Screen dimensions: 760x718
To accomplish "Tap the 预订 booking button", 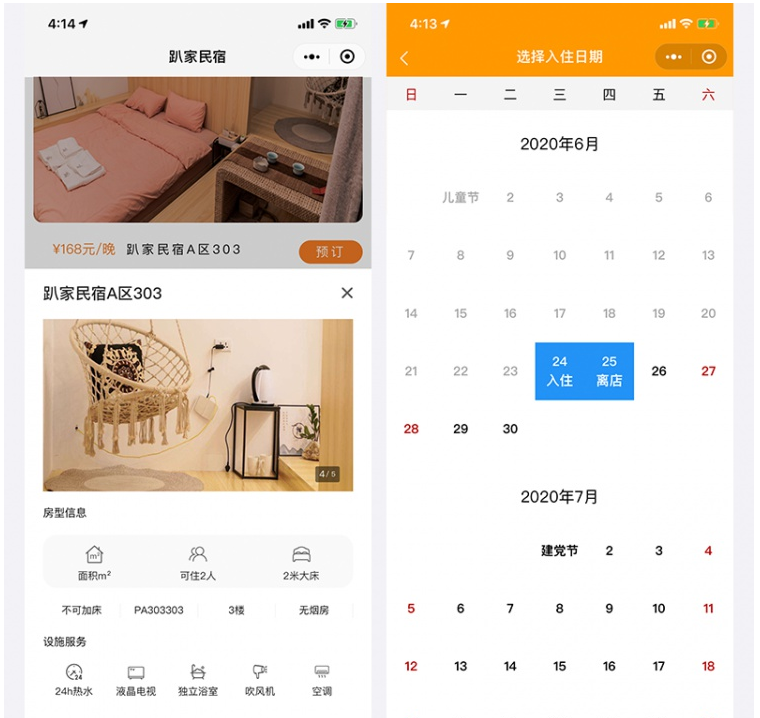I will (330, 252).
